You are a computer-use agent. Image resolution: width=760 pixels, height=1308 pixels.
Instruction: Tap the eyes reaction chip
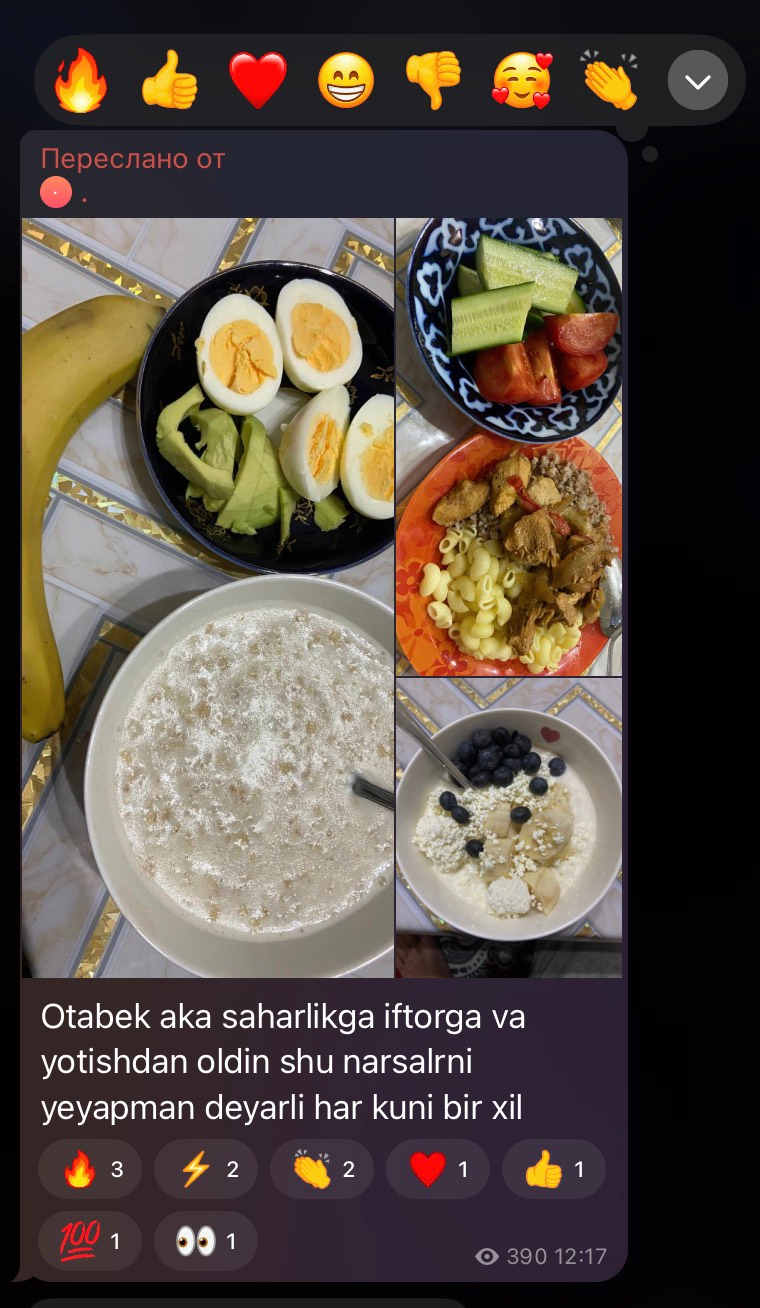(206, 1241)
